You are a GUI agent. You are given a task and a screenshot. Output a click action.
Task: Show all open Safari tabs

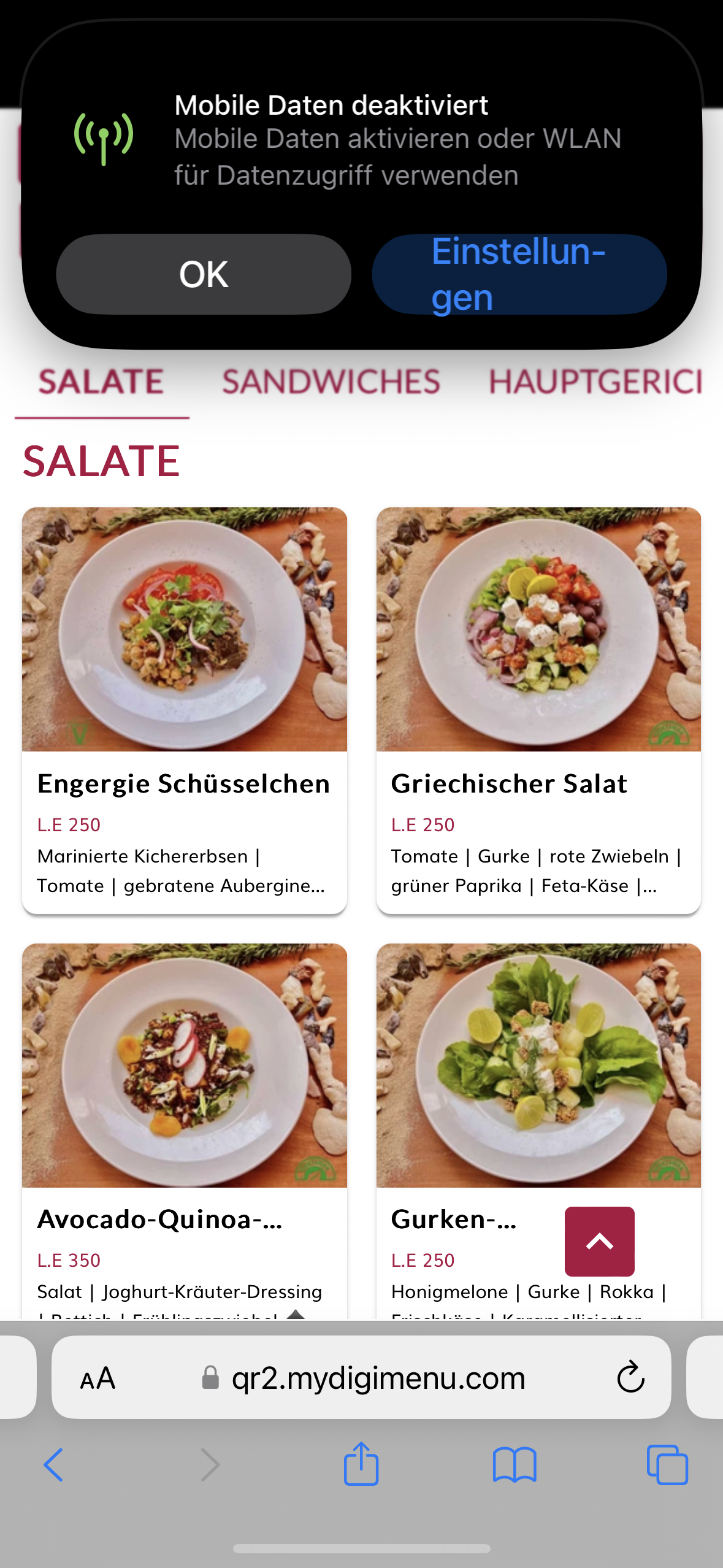[667, 1465]
